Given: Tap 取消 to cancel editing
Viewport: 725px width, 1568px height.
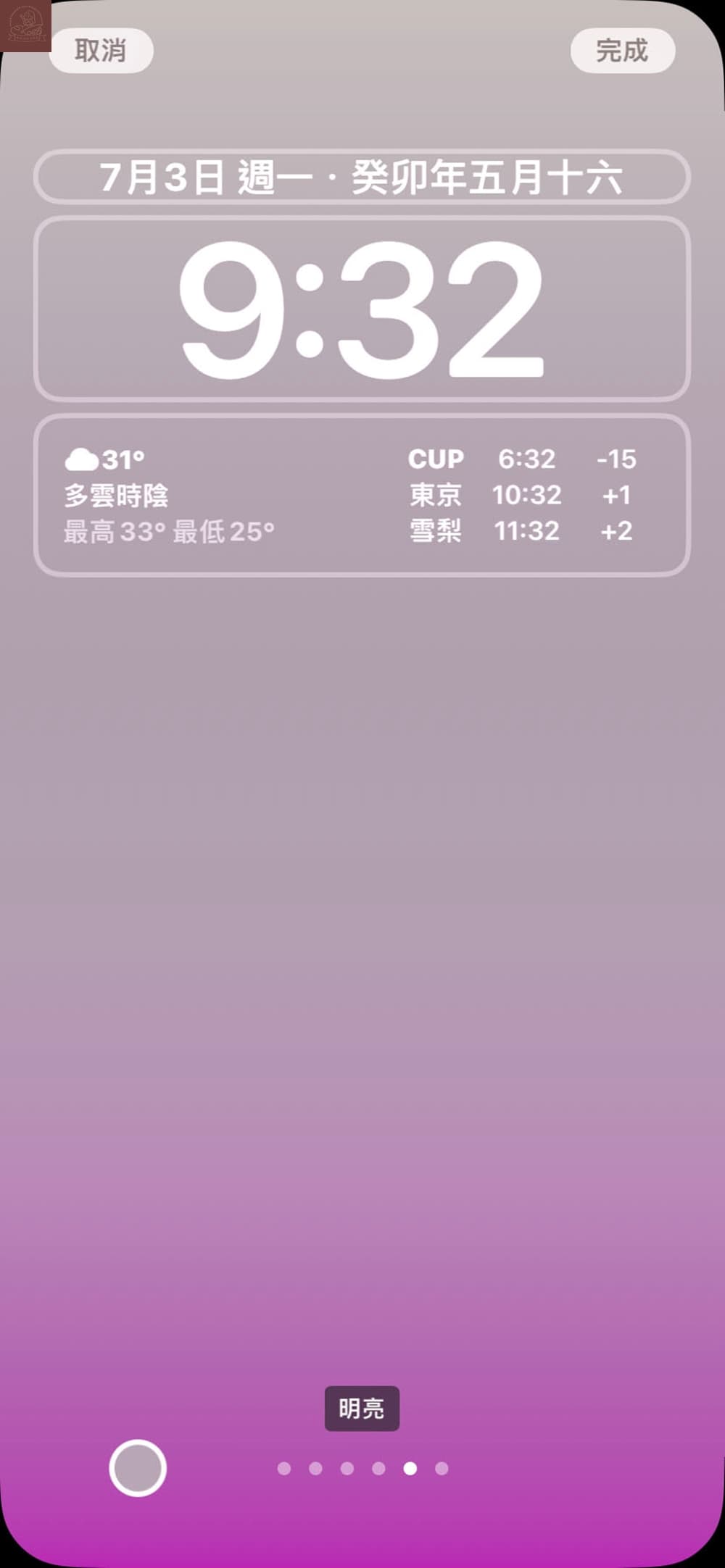Looking at the screenshot, I should pyautogui.click(x=101, y=51).
